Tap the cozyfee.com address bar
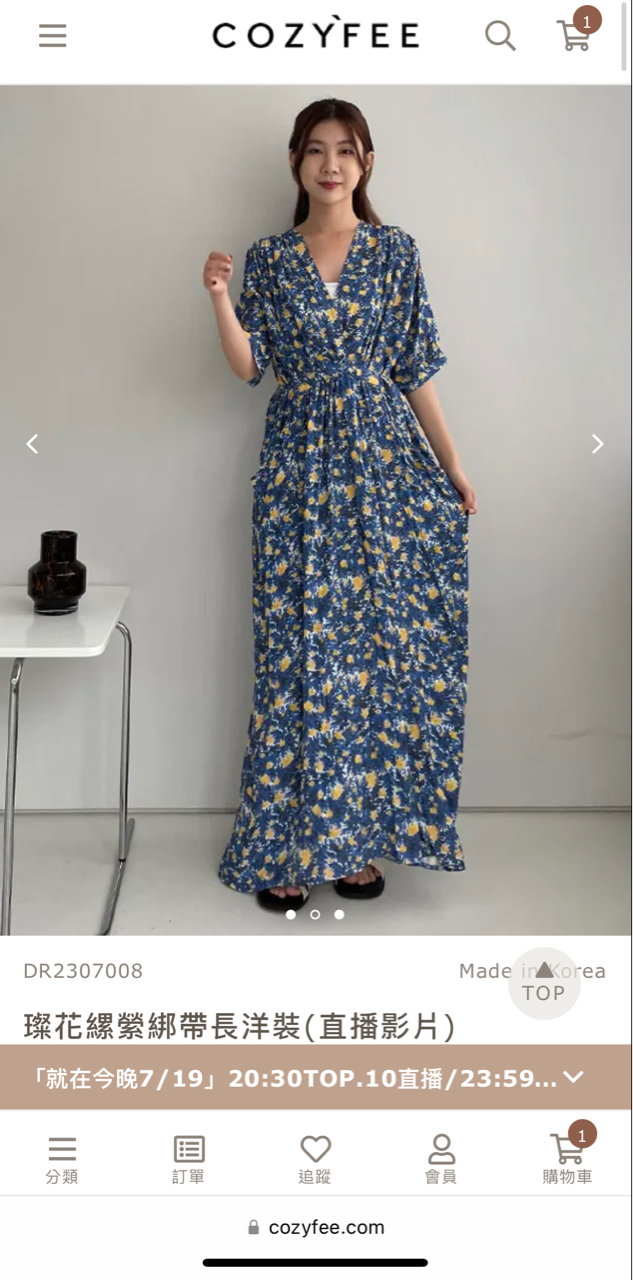Viewport: 633px width, 1280px height. click(x=316, y=1227)
